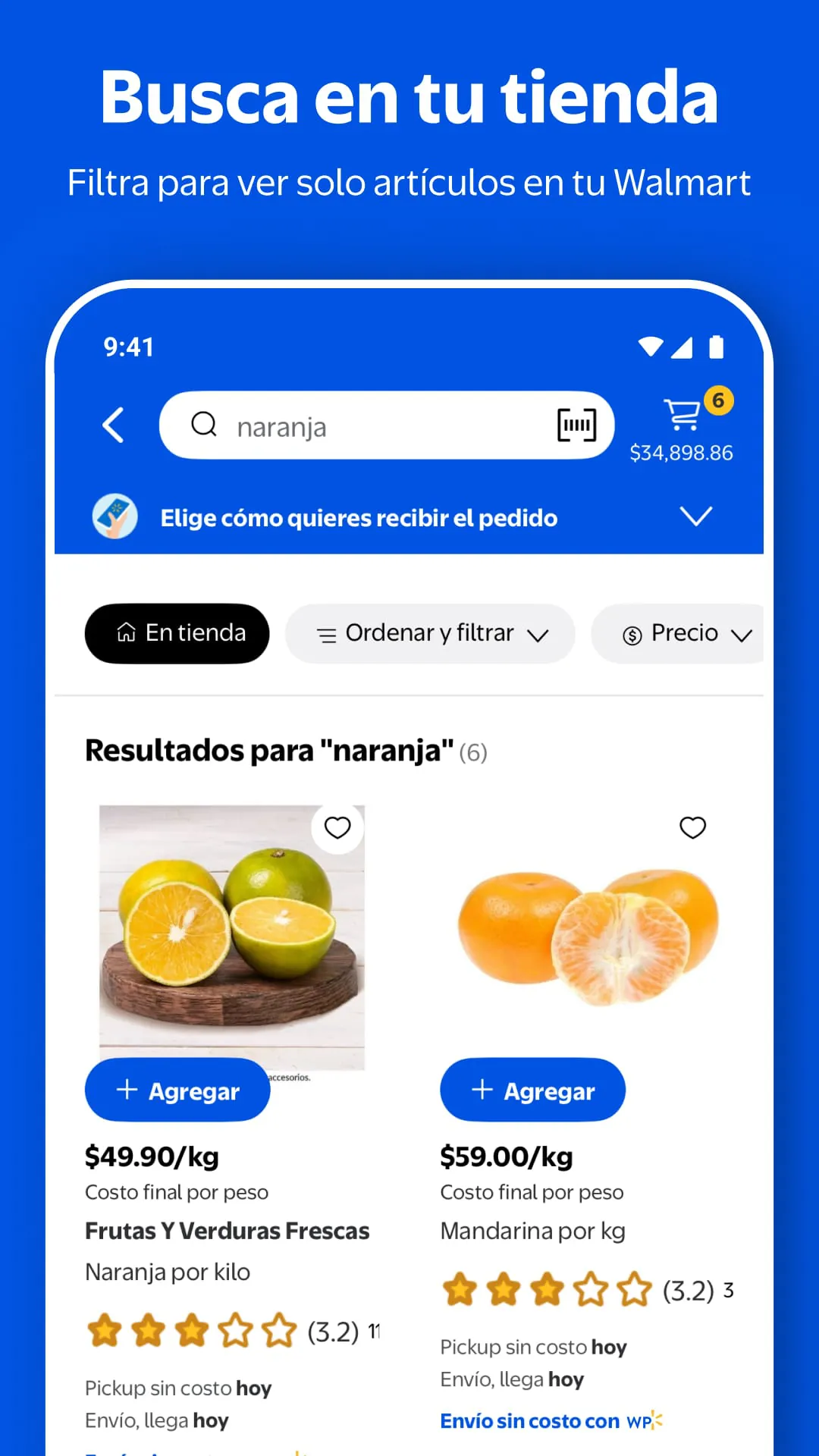Tap the hand-with-card delivery icon
The width and height of the screenshot is (819, 1456).
(x=115, y=516)
